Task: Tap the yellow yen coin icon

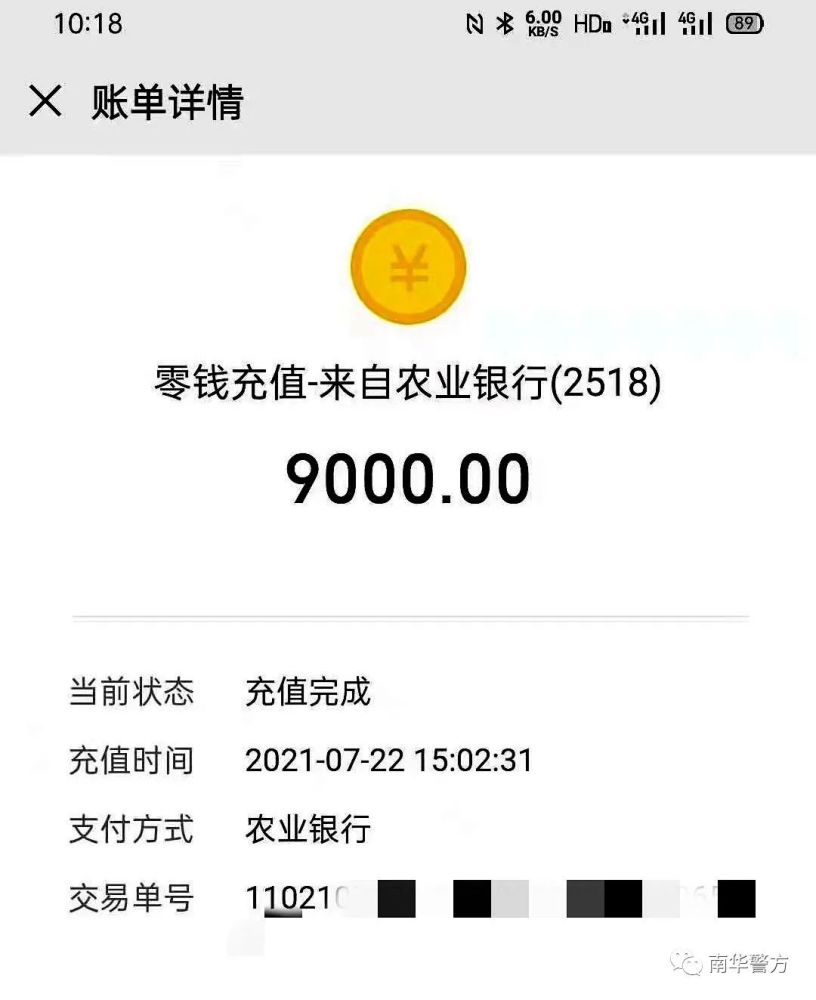Action: point(408,267)
